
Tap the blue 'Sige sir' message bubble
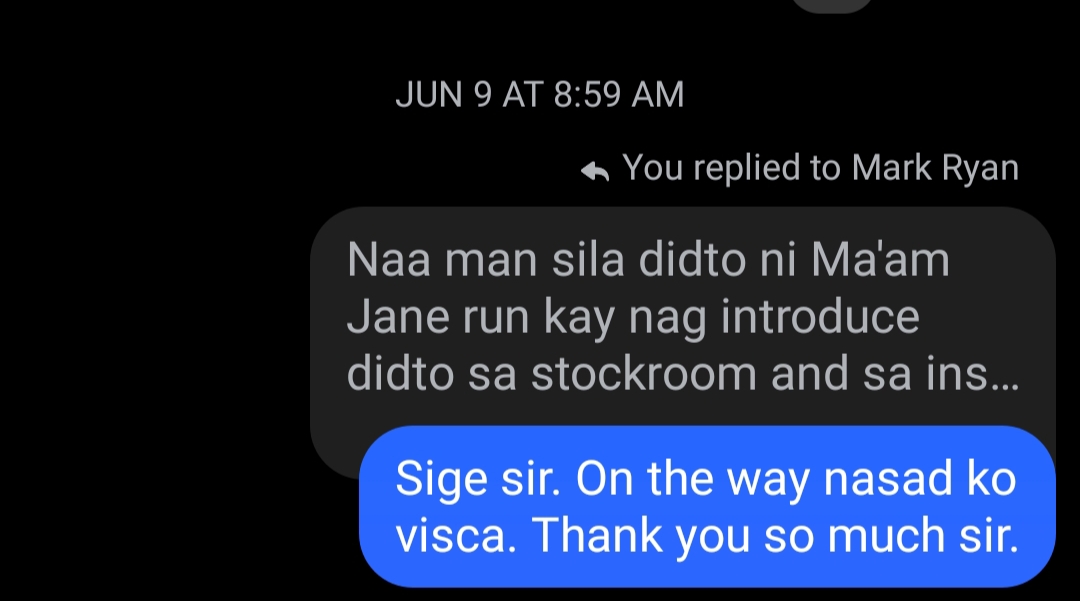[x=706, y=507]
